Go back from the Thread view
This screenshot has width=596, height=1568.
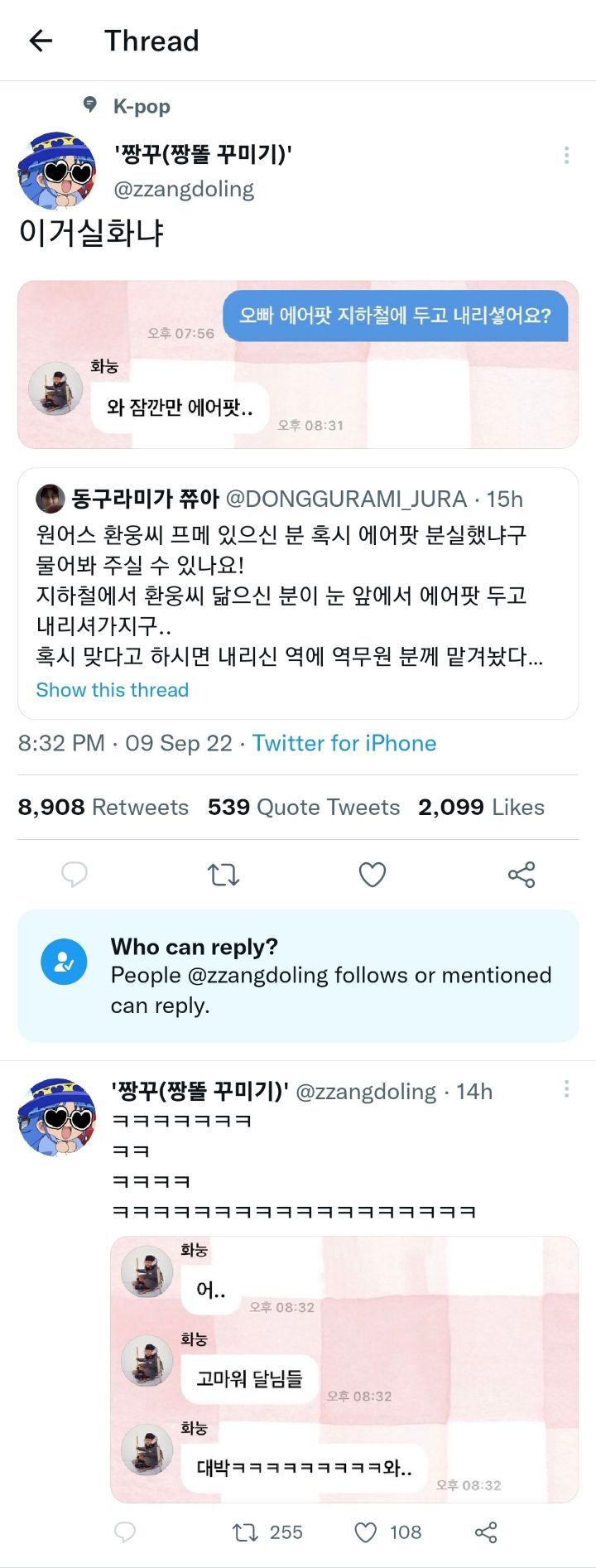(39, 41)
